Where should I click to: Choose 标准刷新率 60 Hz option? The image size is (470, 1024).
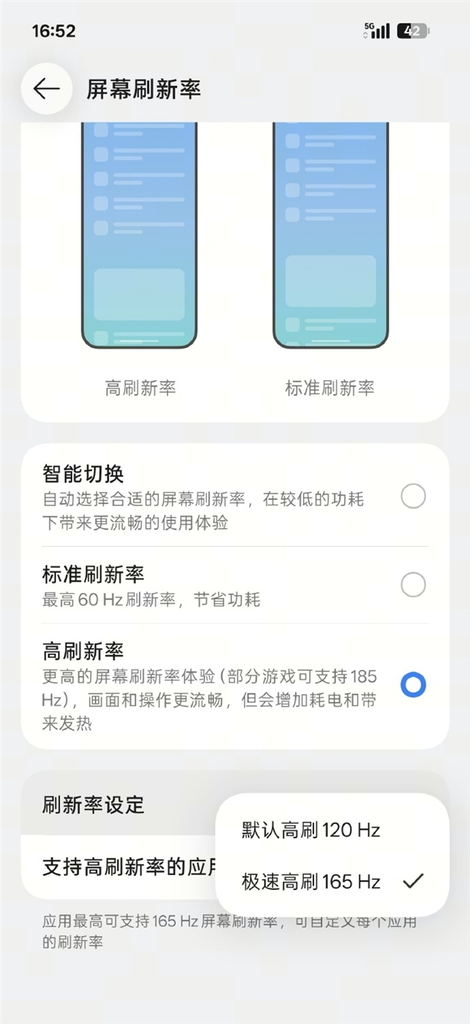click(413, 584)
